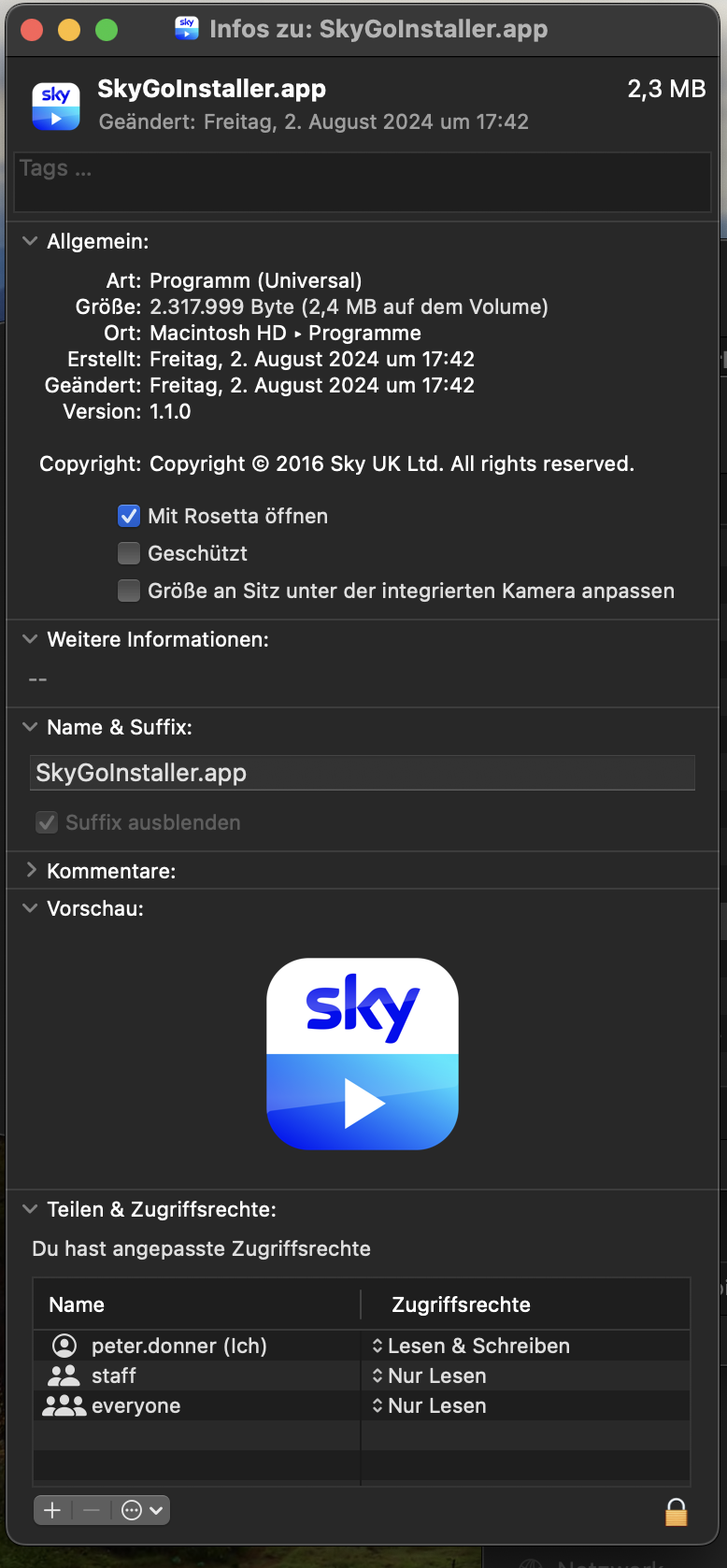The image size is (727, 1568).
Task: Collapse the Allgemein section
Action: 30,241
